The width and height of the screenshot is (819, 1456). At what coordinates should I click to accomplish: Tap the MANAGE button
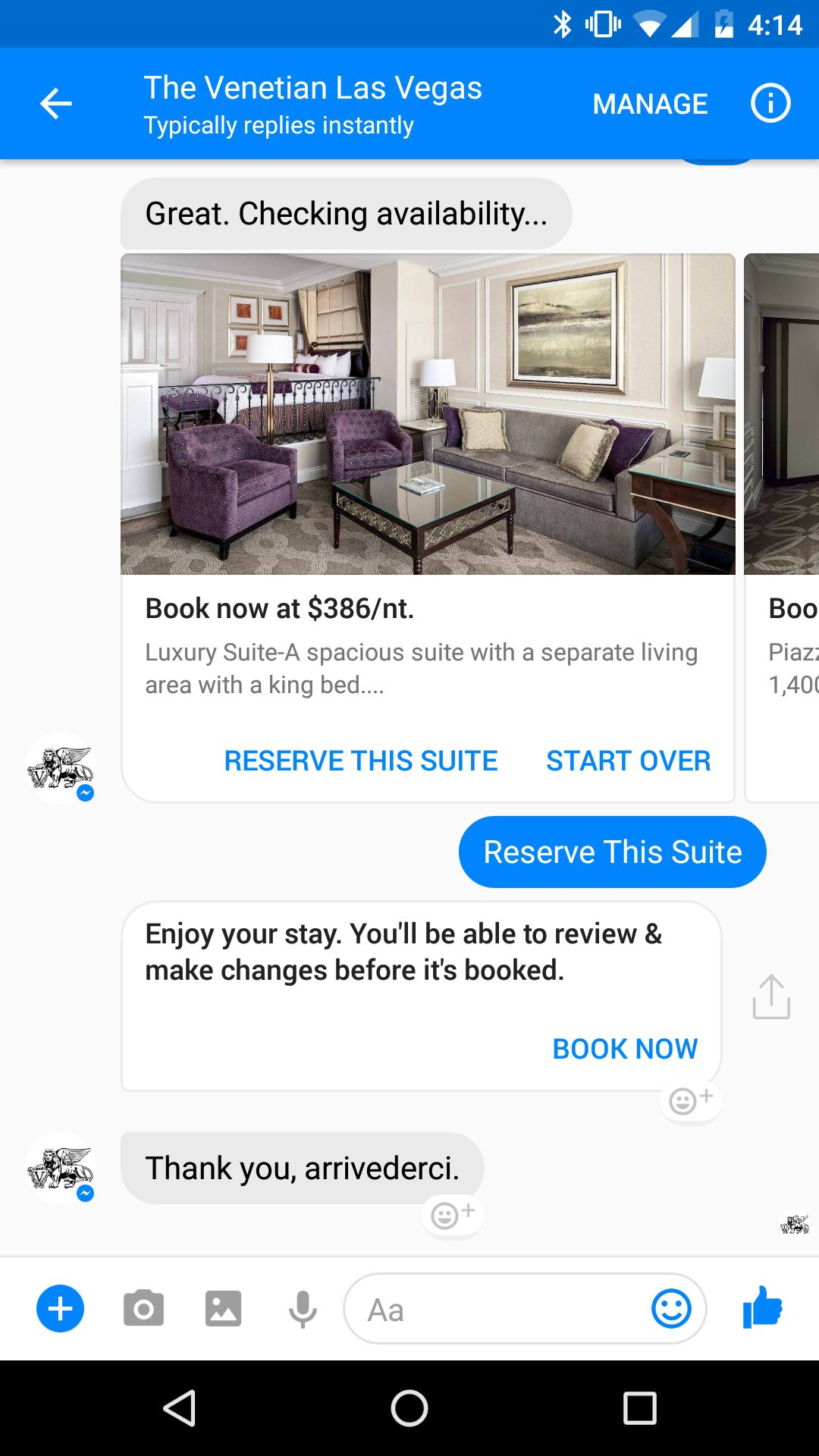[x=650, y=104]
